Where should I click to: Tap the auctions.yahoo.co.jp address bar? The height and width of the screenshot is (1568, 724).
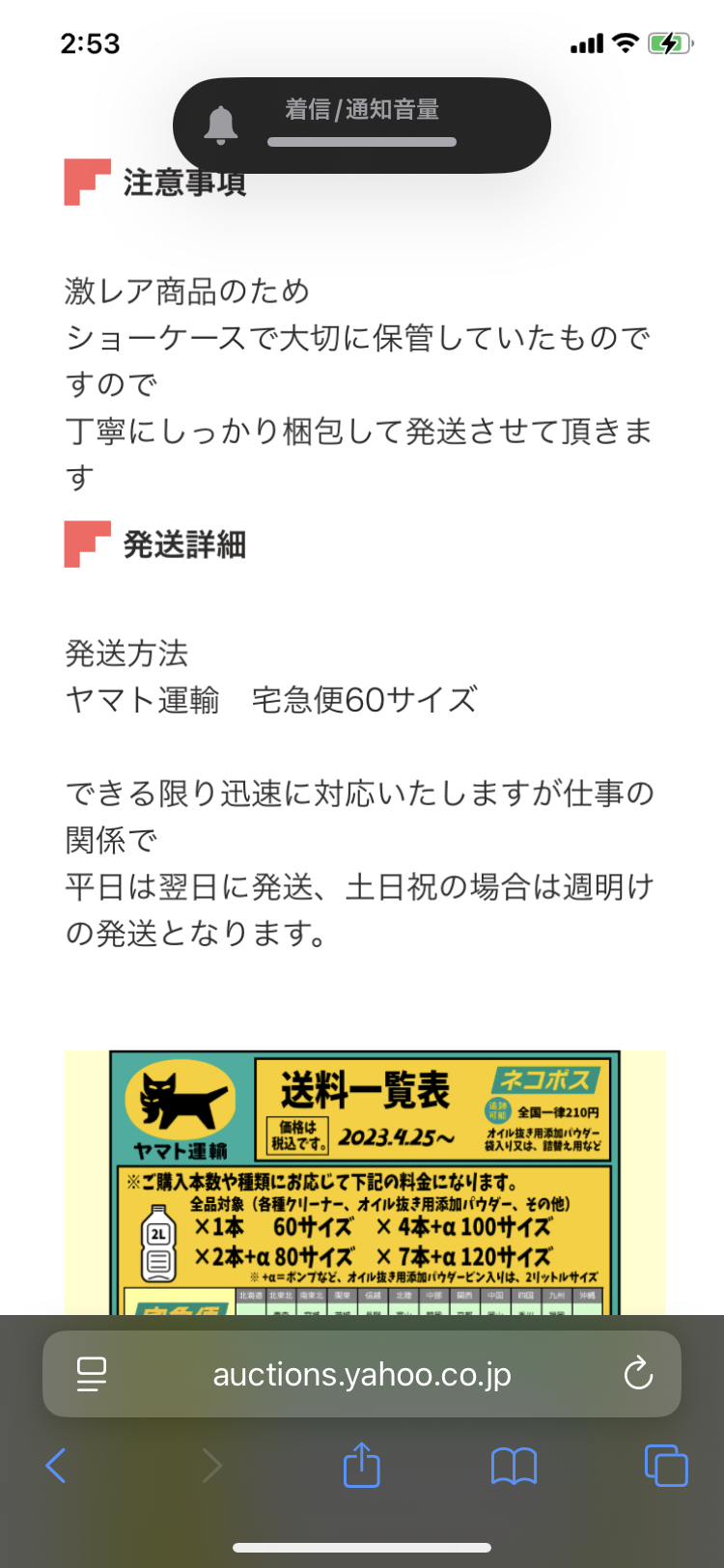362,1374
